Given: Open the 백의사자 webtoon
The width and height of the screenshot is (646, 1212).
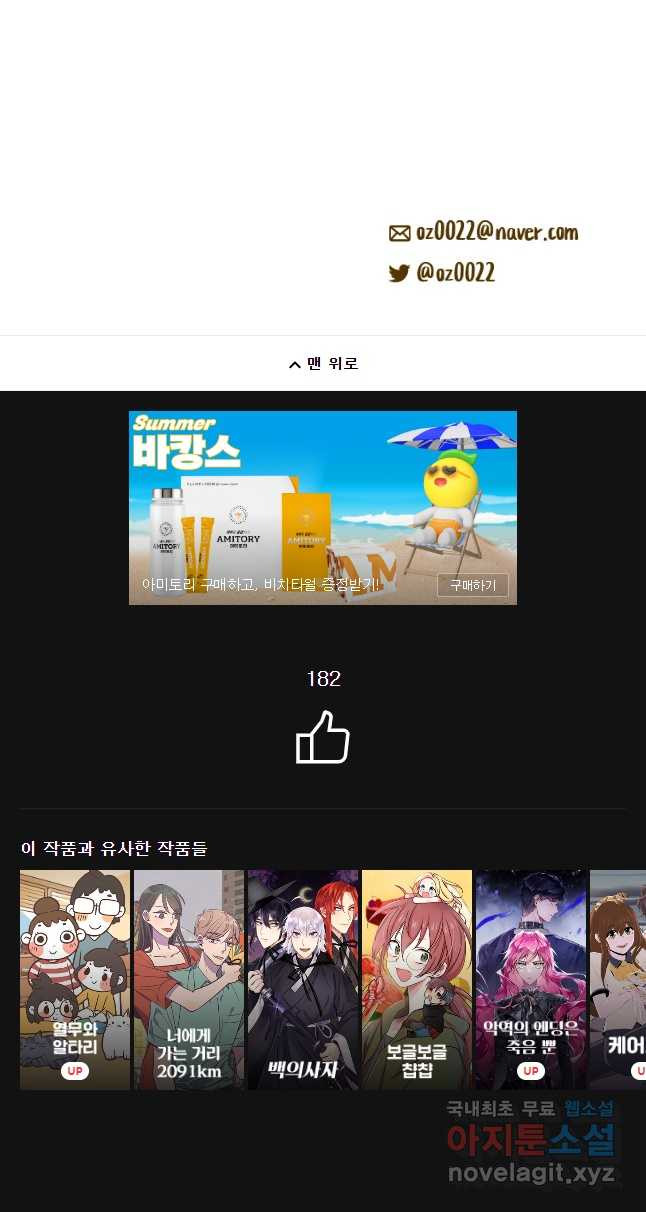Looking at the screenshot, I should (x=303, y=979).
